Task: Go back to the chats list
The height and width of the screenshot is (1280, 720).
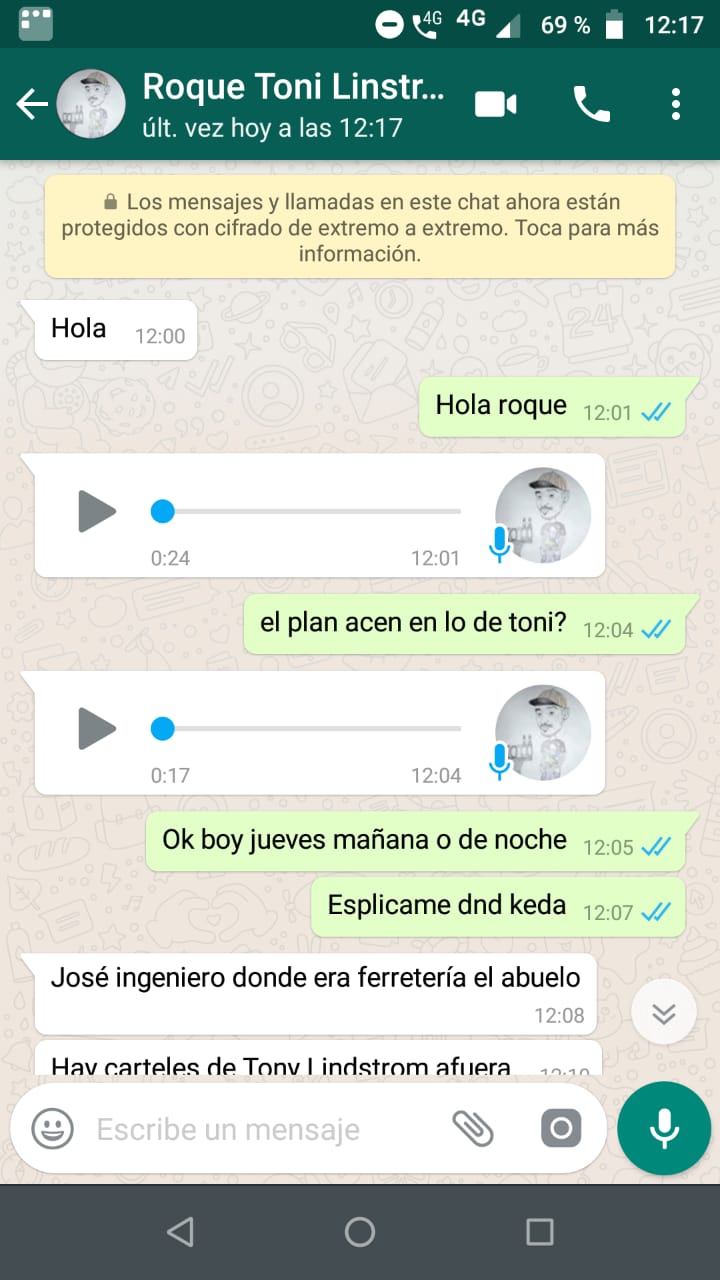Action: tap(32, 104)
